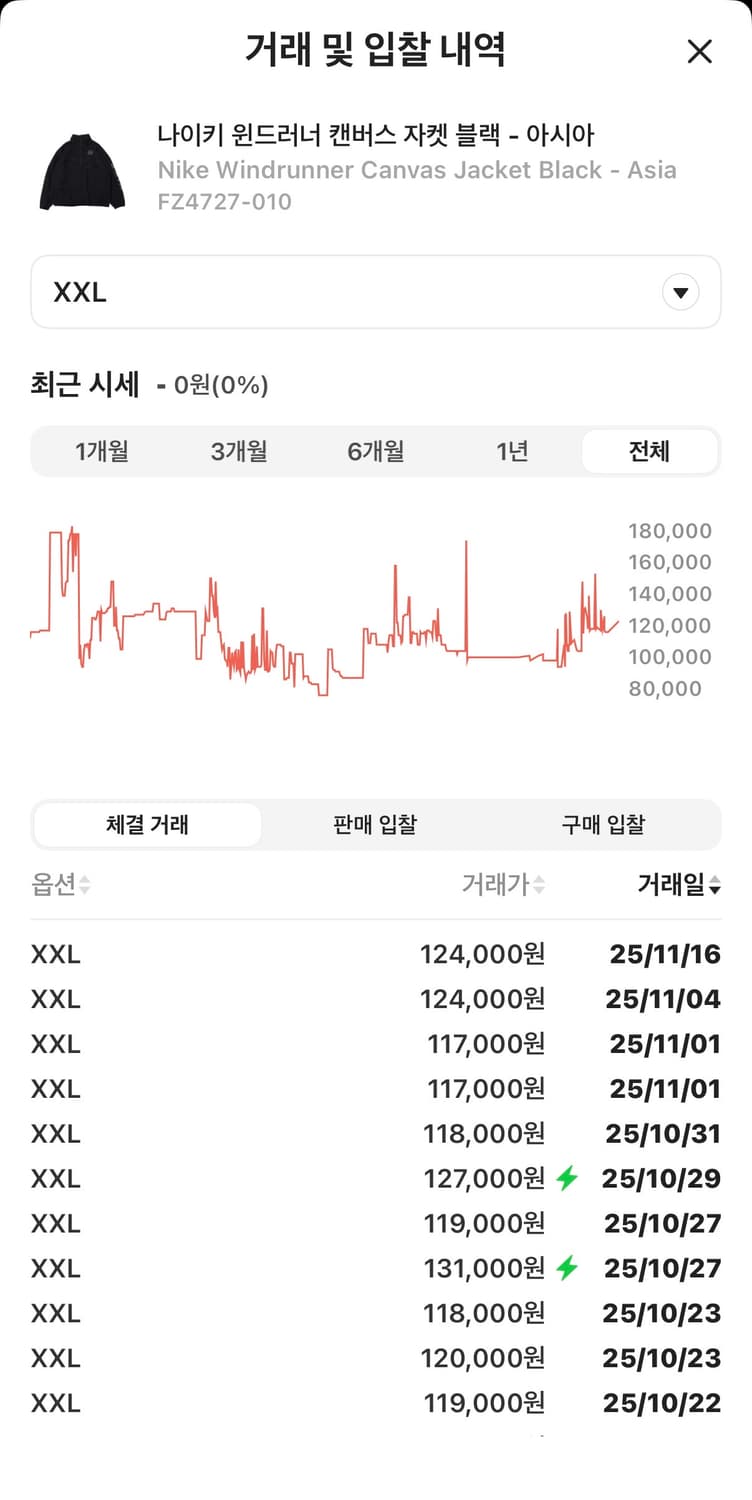
Task: Close the transaction history with the X icon
Action: 700,53
